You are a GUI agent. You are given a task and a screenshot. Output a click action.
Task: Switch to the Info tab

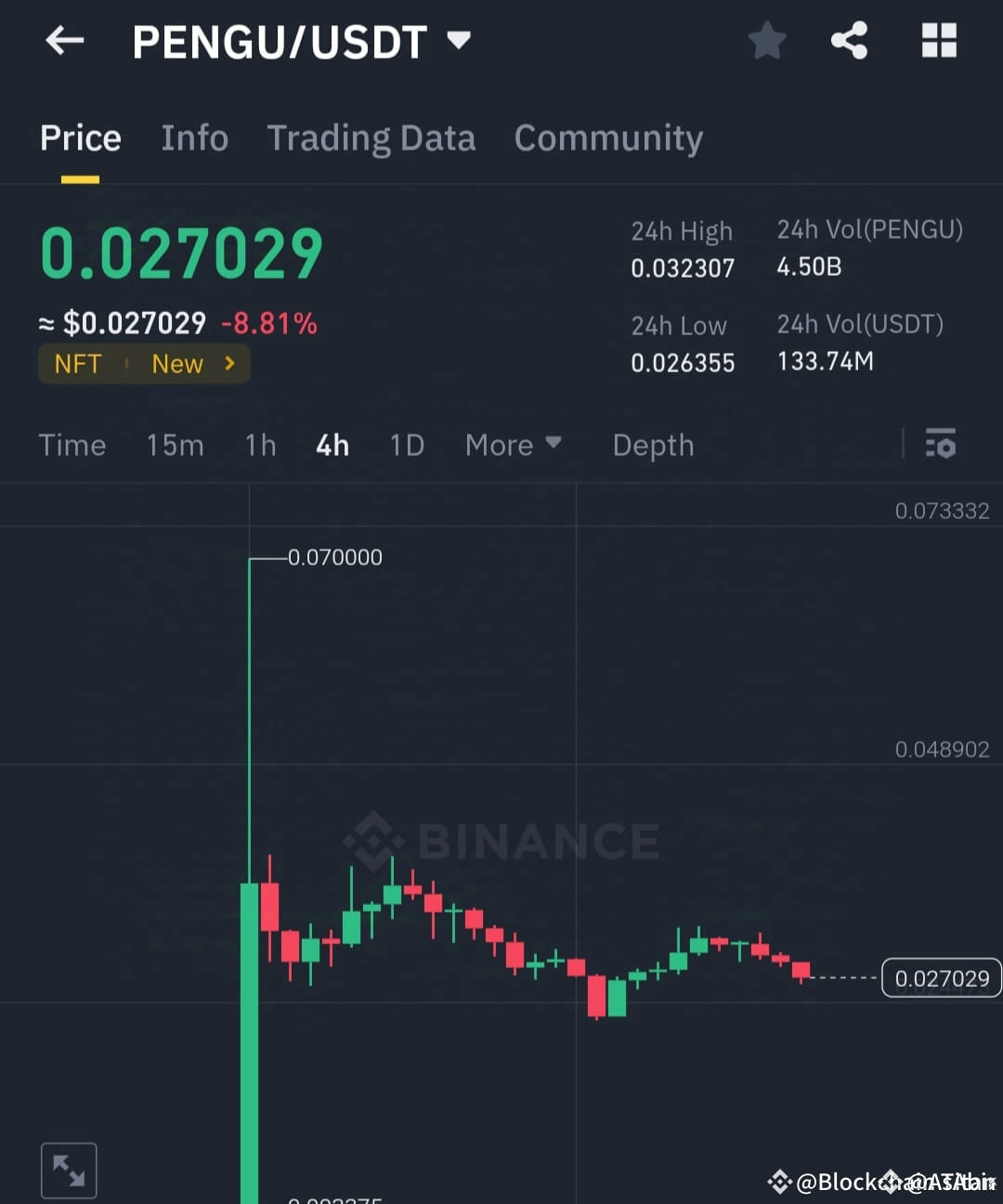click(195, 137)
